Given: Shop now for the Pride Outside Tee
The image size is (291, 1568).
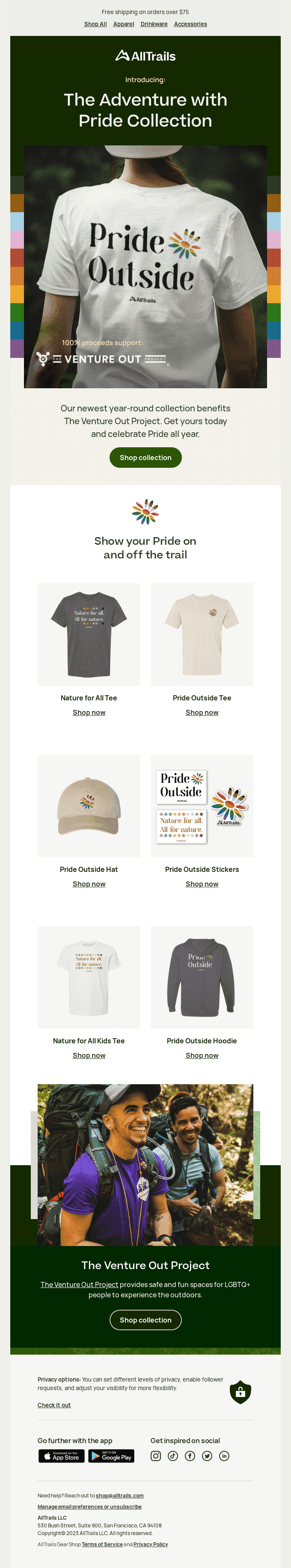Looking at the screenshot, I should pyautogui.click(x=202, y=712).
